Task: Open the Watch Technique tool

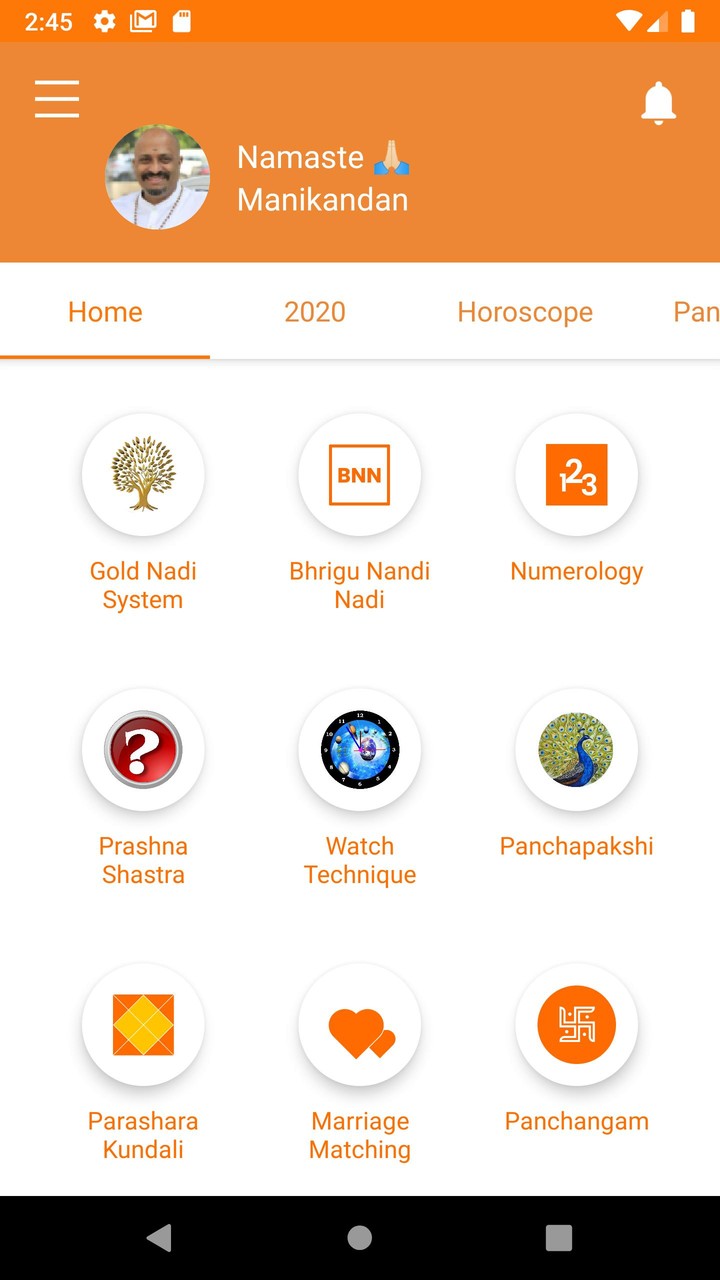Action: point(359,750)
